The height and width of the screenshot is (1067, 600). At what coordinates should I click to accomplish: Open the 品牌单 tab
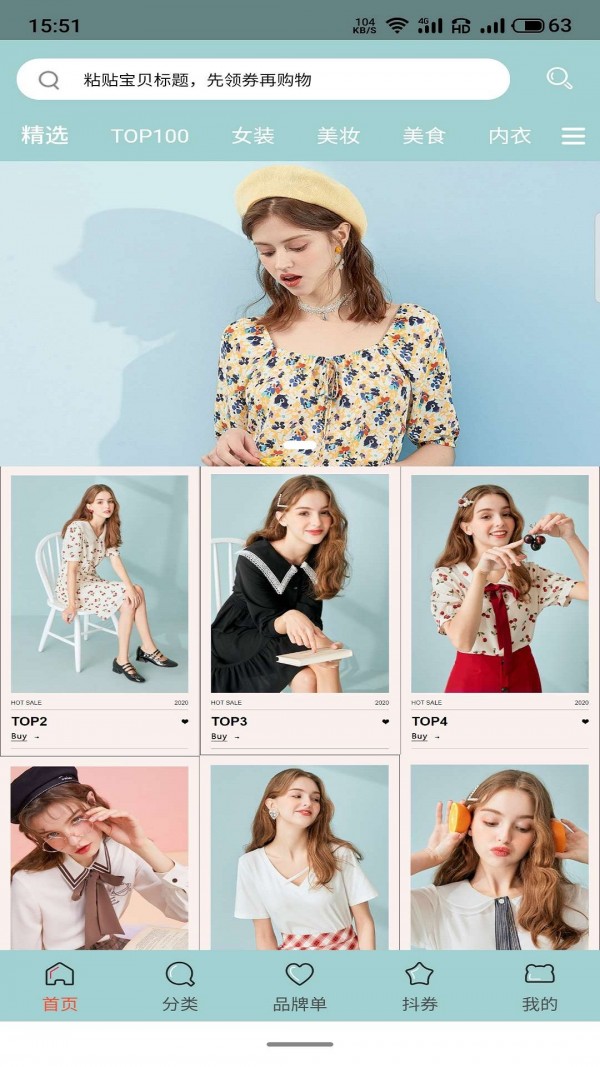(x=300, y=986)
